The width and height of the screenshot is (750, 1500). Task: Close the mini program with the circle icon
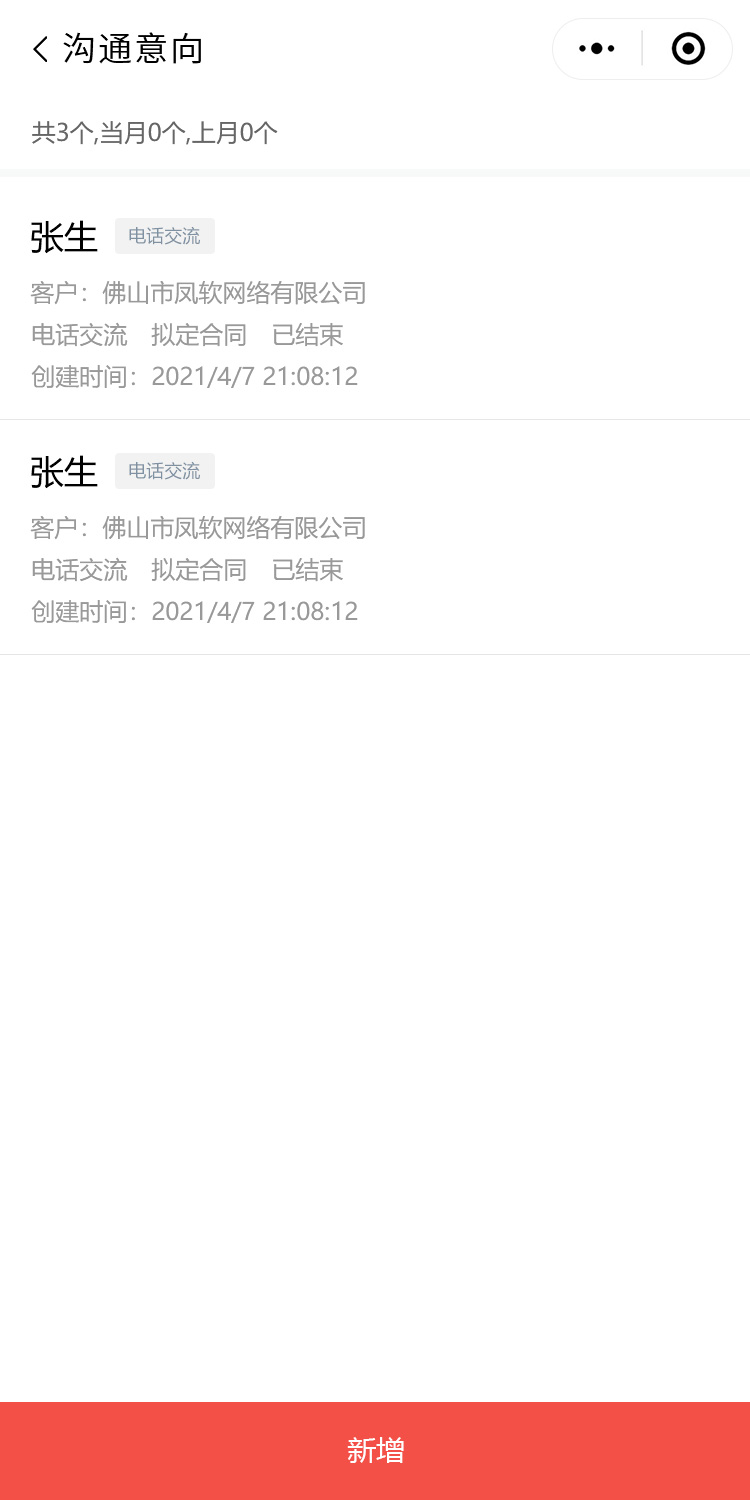pos(688,49)
